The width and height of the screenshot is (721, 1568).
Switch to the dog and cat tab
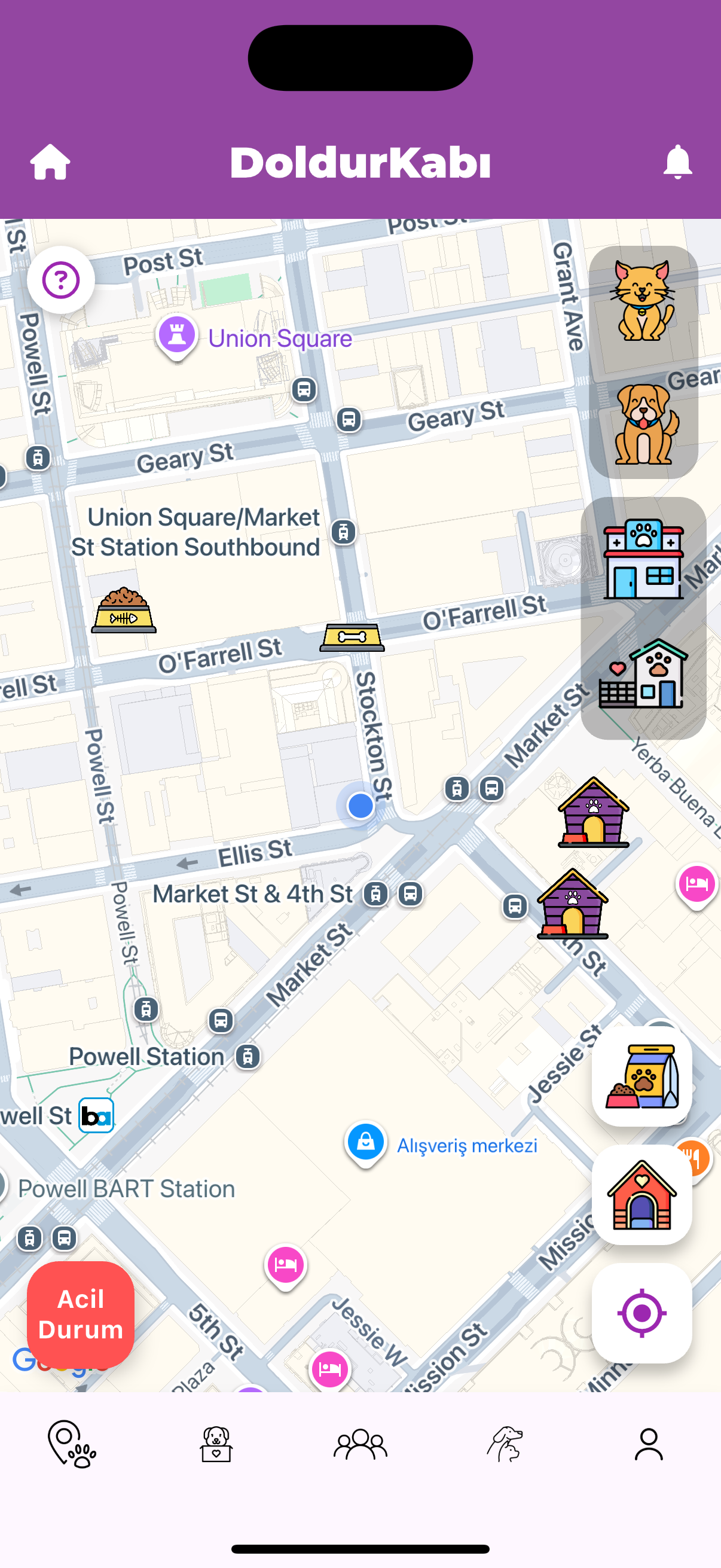[505, 1444]
